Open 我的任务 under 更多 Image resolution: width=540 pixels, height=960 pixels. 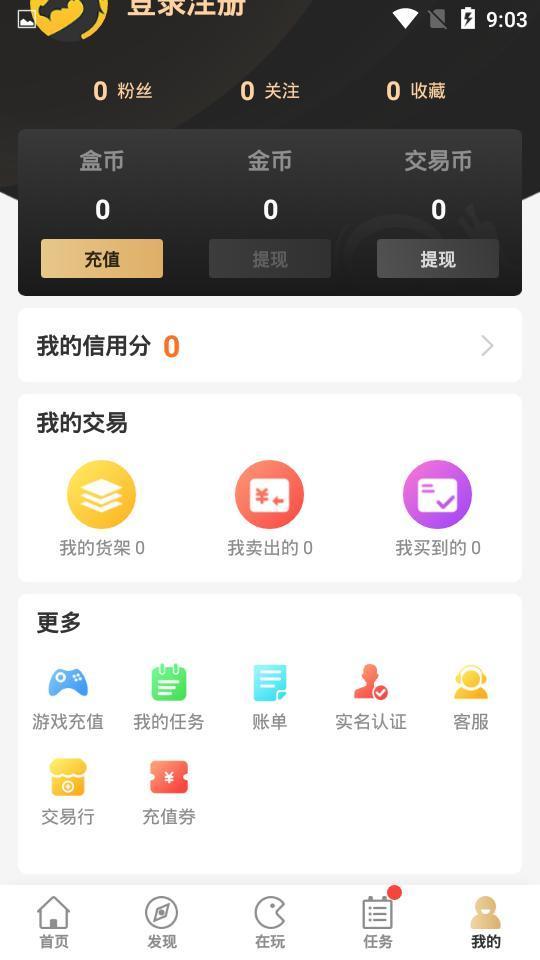pyautogui.click(x=169, y=697)
